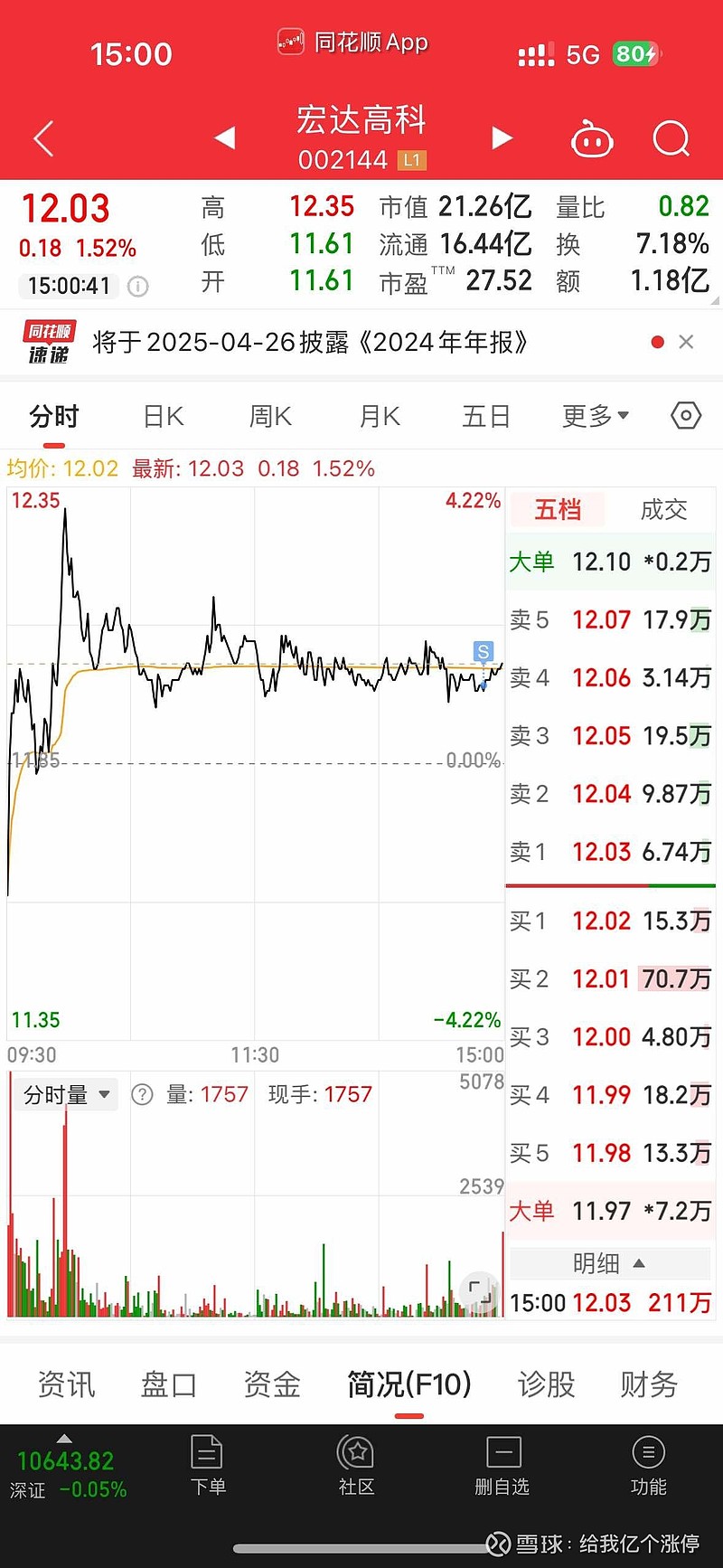Viewport: 723px width, 1568px height.
Task: Click the question mark help icon beside 量
Action: [142, 1094]
